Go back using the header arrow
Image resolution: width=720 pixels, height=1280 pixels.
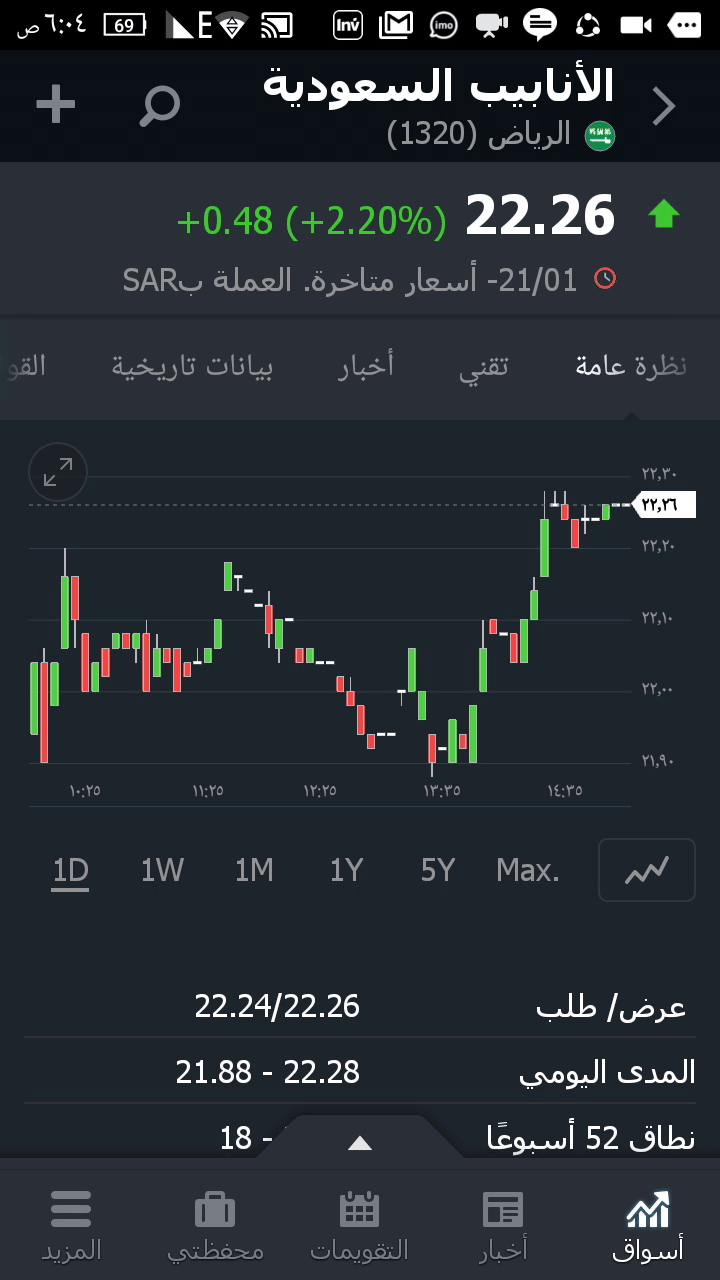(664, 106)
